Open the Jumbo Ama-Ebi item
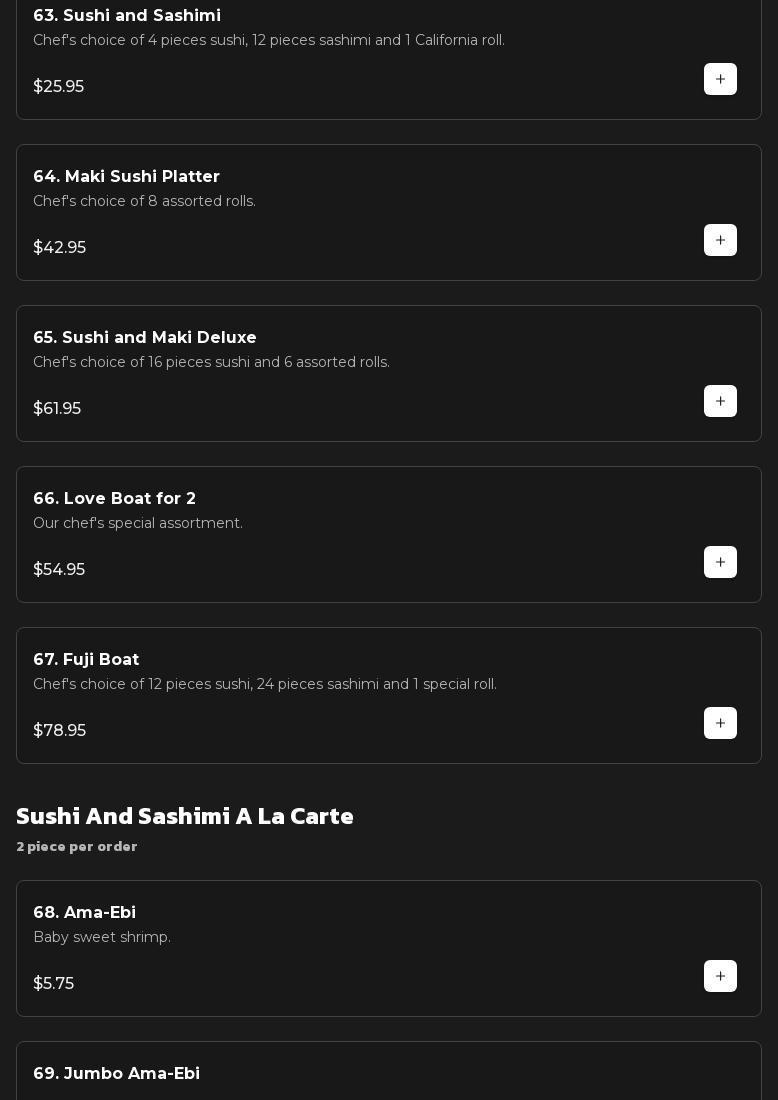 click(x=300, y=1074)
